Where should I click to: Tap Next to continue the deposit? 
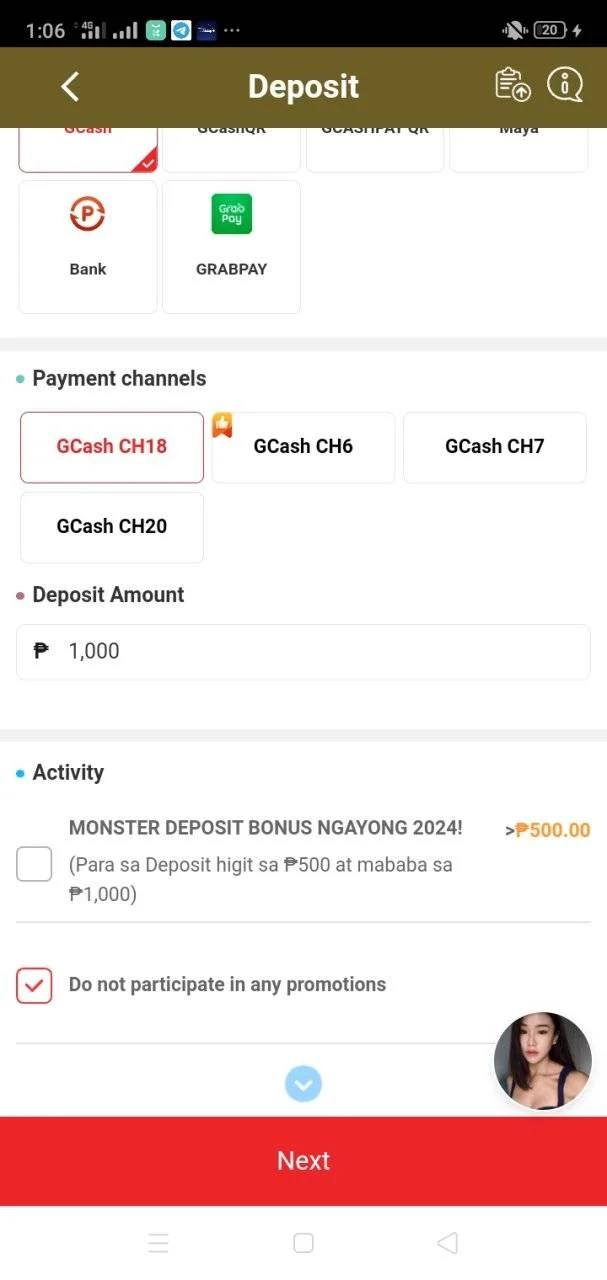pos(303,1161)
